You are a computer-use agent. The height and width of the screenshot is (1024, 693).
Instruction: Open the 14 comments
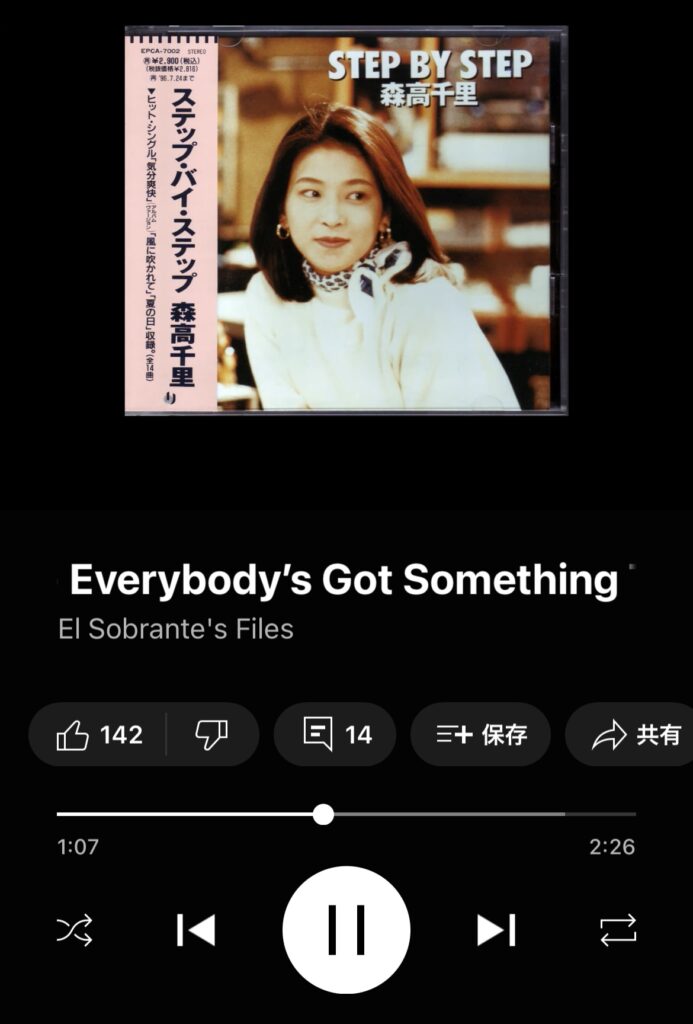click(335, 735)
